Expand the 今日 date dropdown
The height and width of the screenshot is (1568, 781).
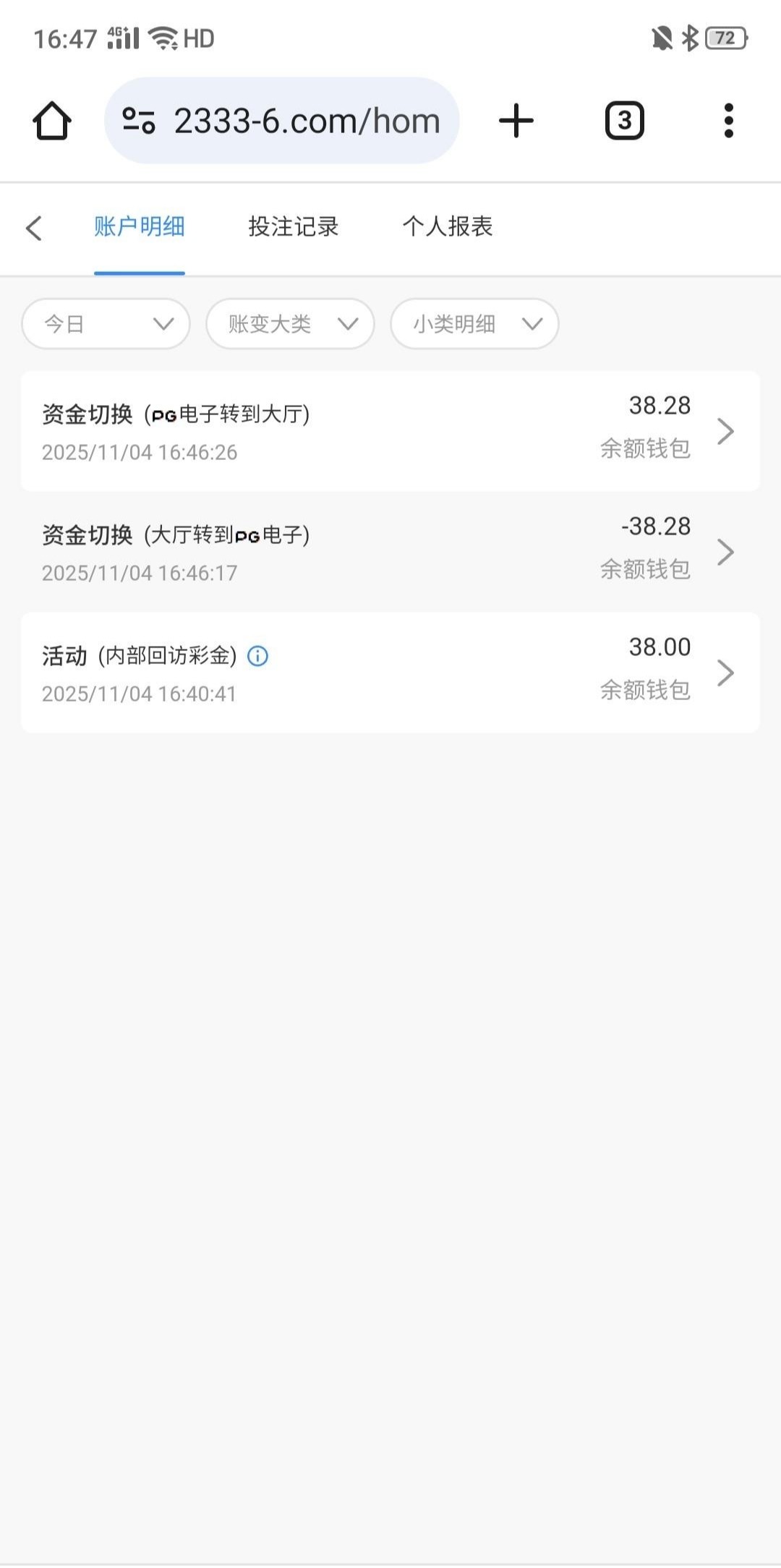[x=106, y=324]
